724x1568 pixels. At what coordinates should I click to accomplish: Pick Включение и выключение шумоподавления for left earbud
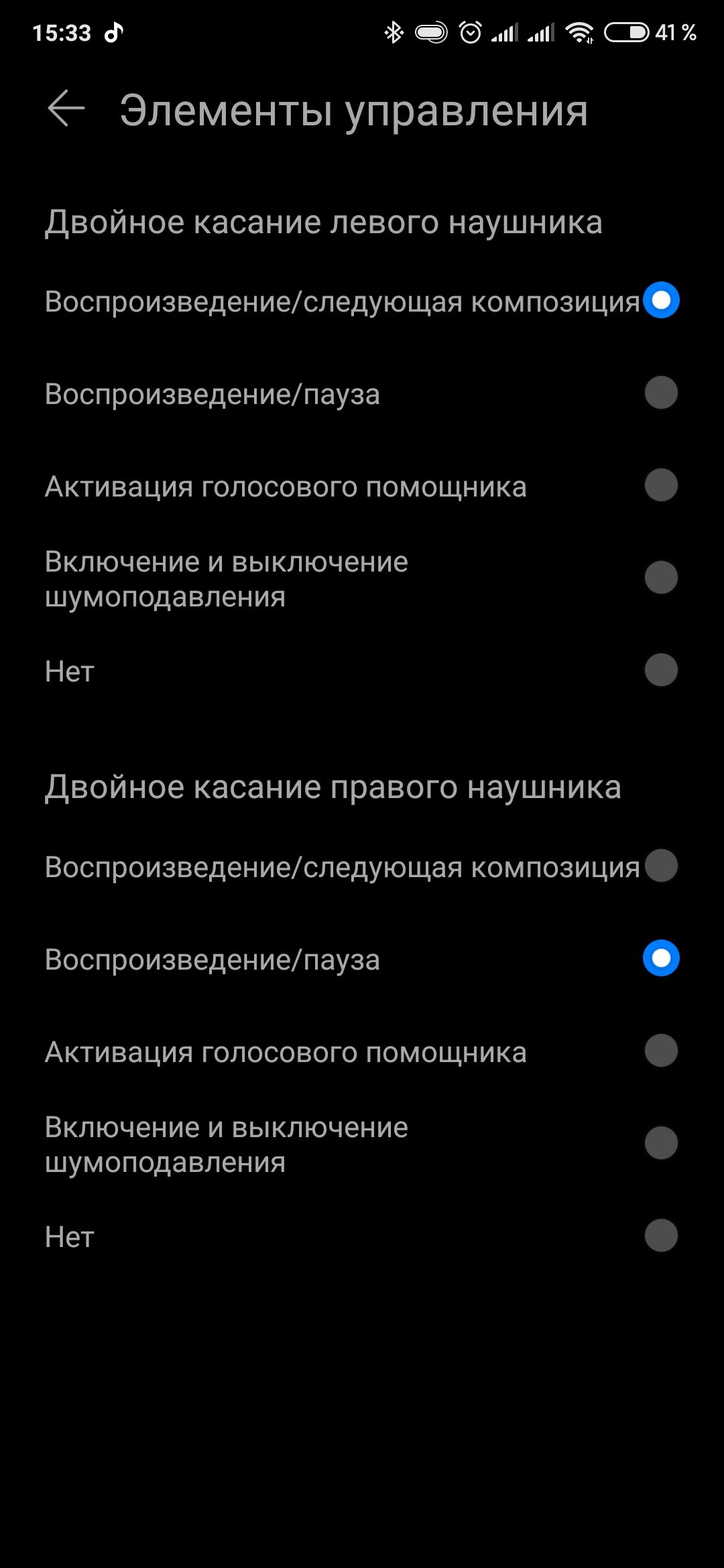pyautogui.click(x=362, y=578)
